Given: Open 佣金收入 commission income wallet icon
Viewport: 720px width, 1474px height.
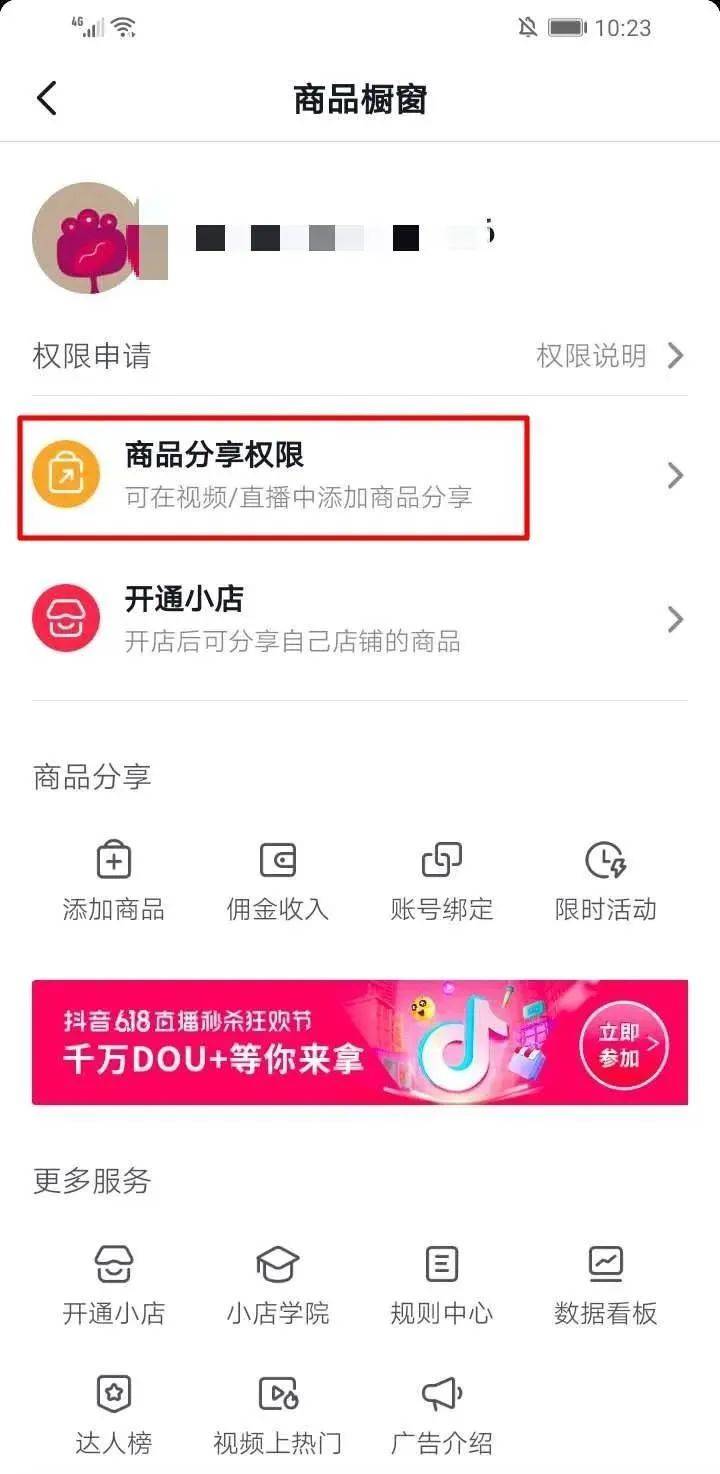Looking at the screenshot, I should click(277, 860).
